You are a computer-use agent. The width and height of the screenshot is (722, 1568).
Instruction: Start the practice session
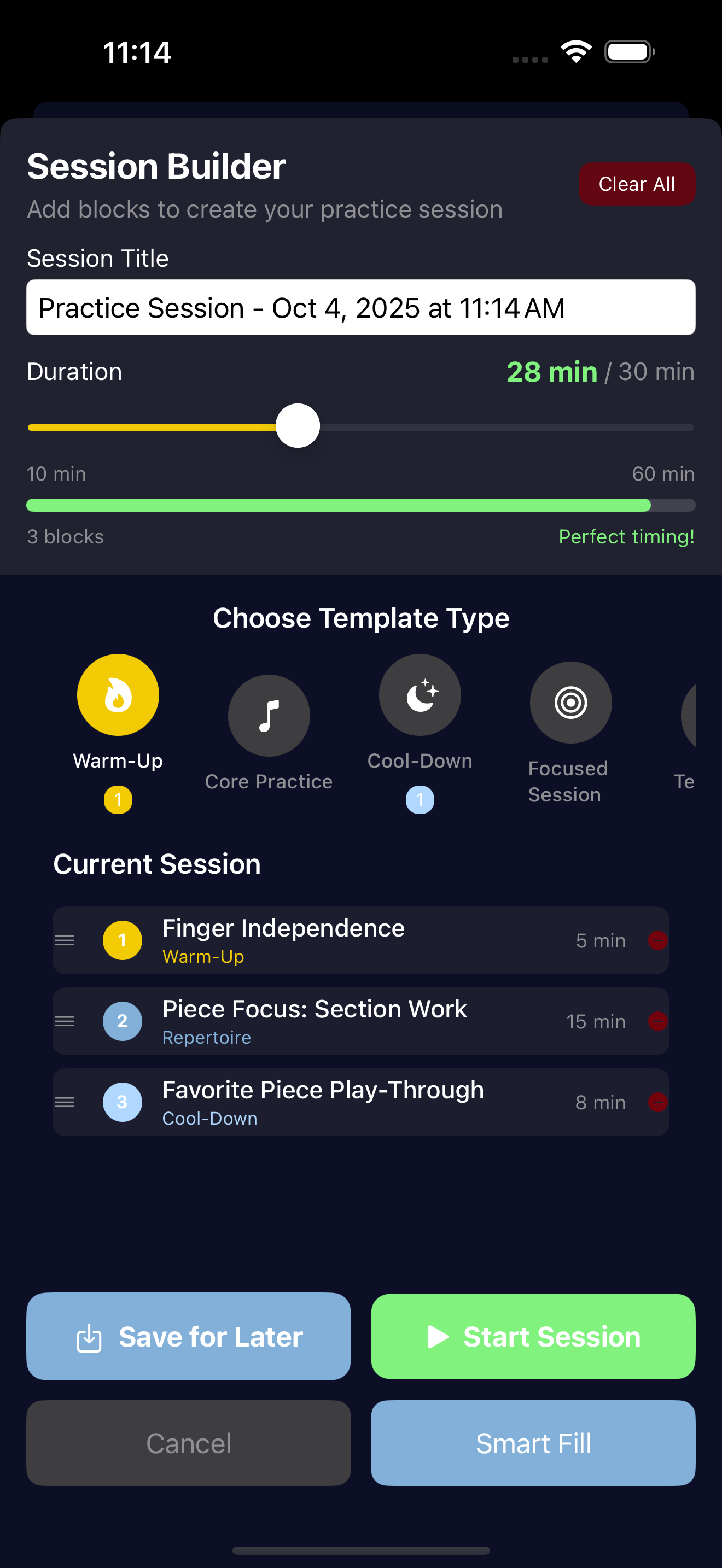click(533, 1336)
